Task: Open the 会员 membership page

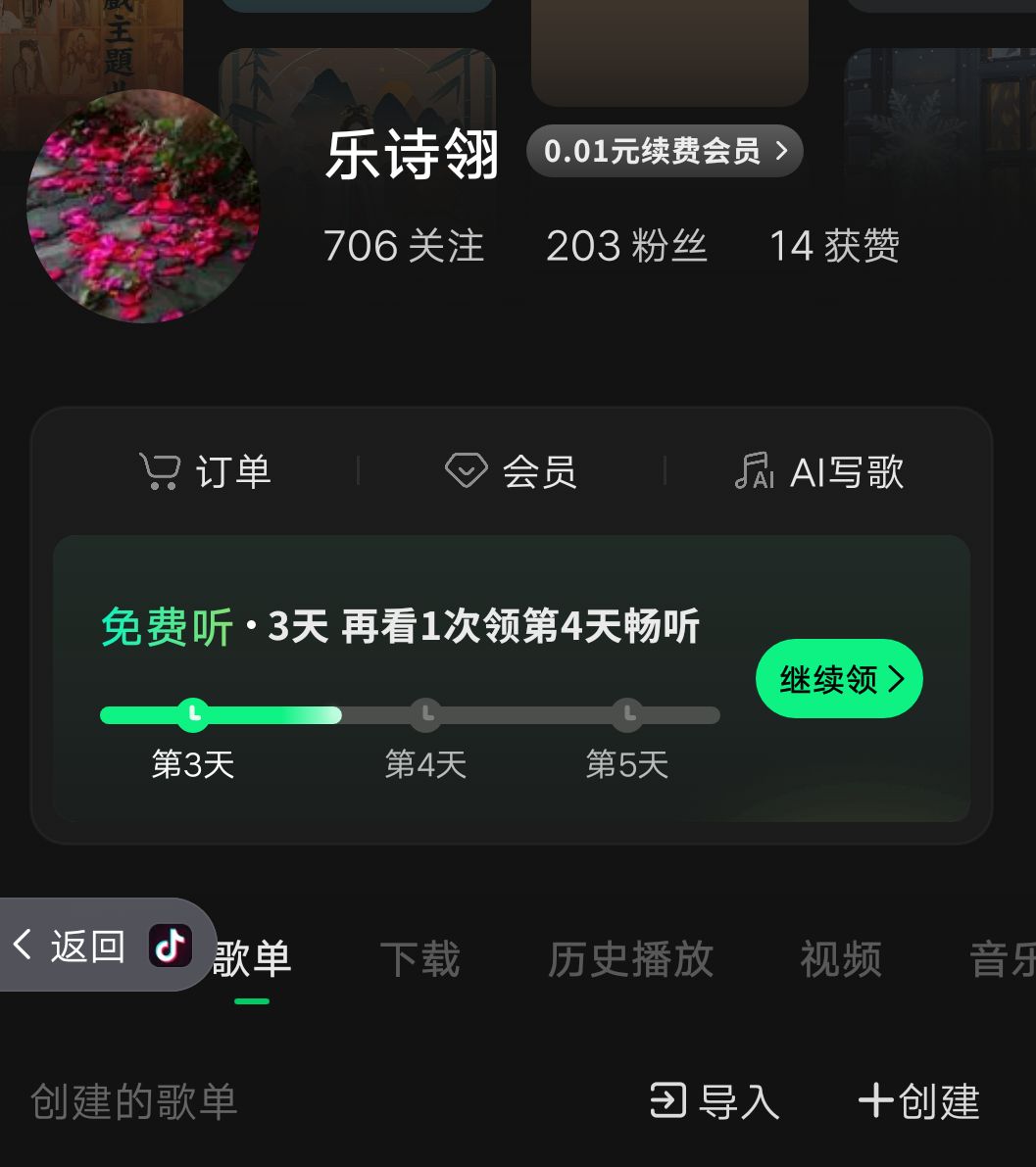Action: pos(511,471)
